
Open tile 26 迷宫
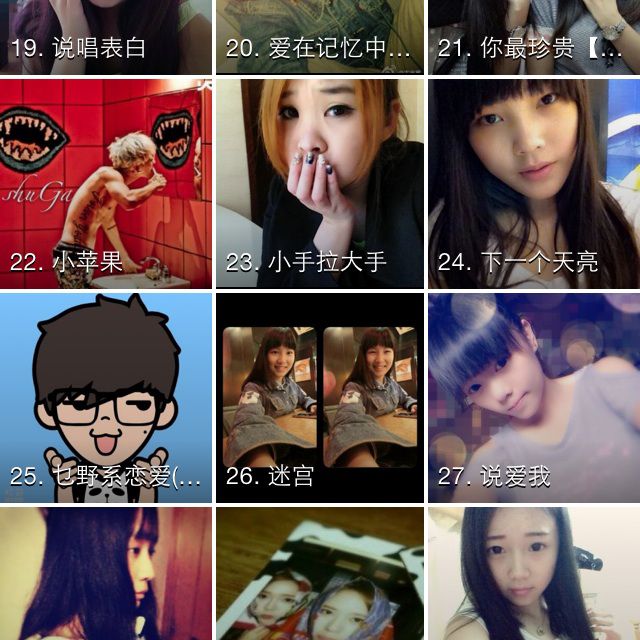pos(320,397)
